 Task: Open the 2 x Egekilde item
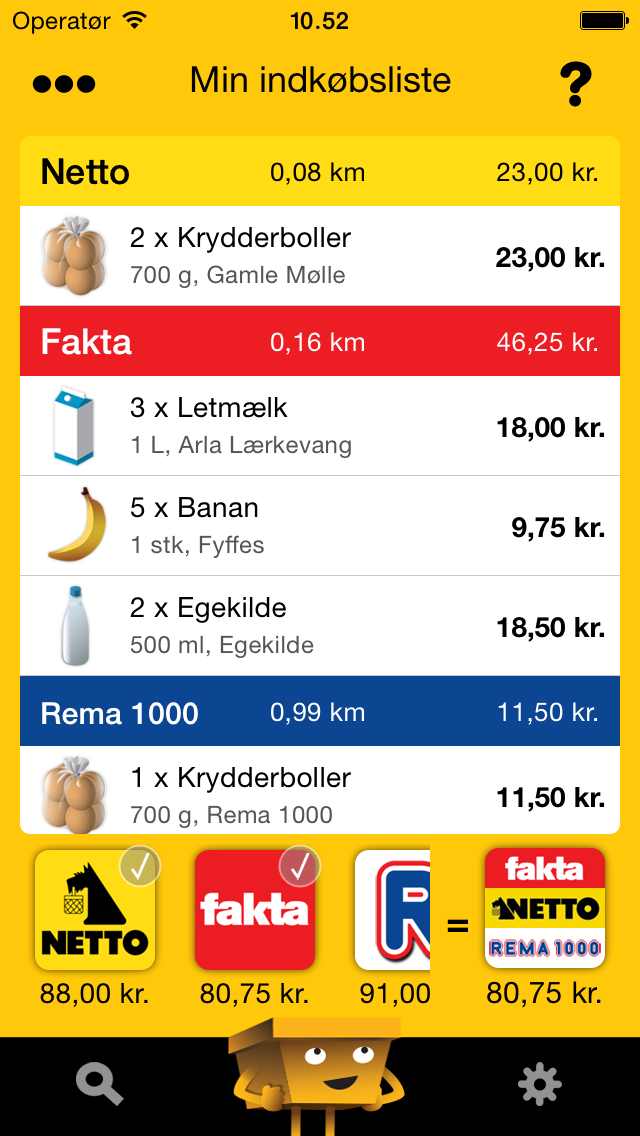tap(320, 626)
